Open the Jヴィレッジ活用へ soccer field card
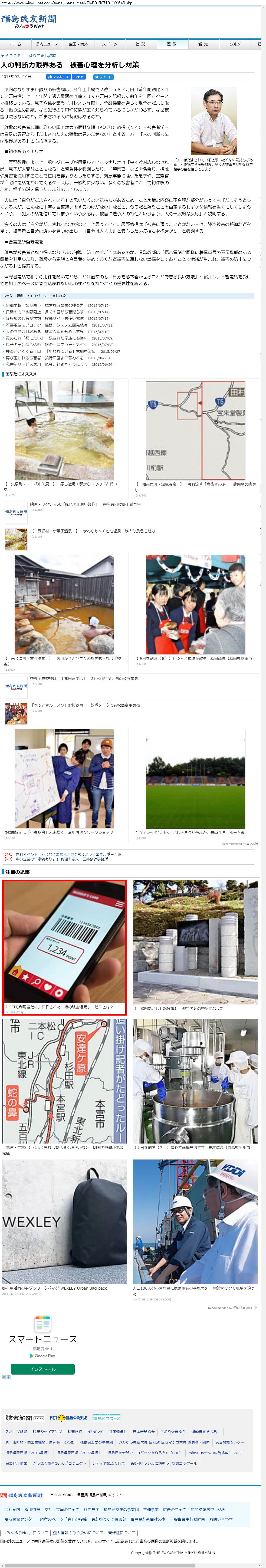Image resolution: width=266 pixels, height=1568 pixels. [x=195, y=779]
